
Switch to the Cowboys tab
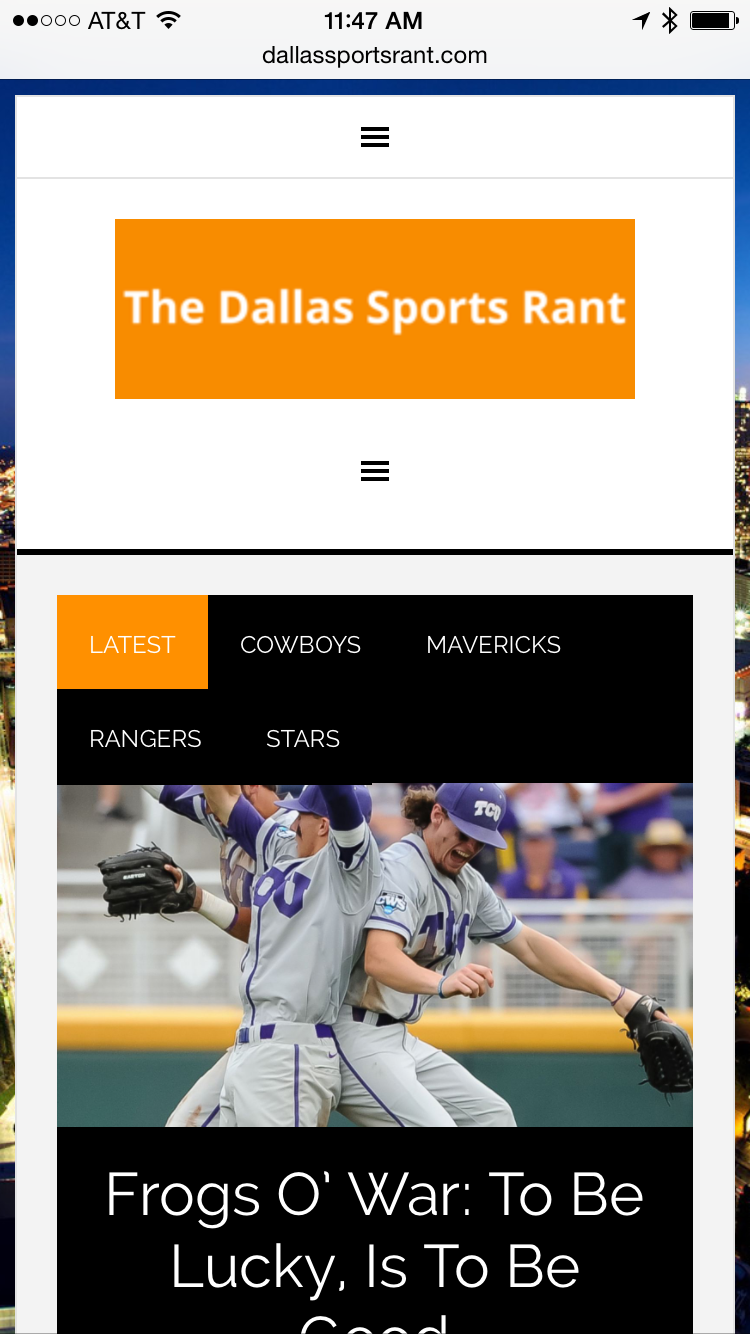tap(300, 644)
